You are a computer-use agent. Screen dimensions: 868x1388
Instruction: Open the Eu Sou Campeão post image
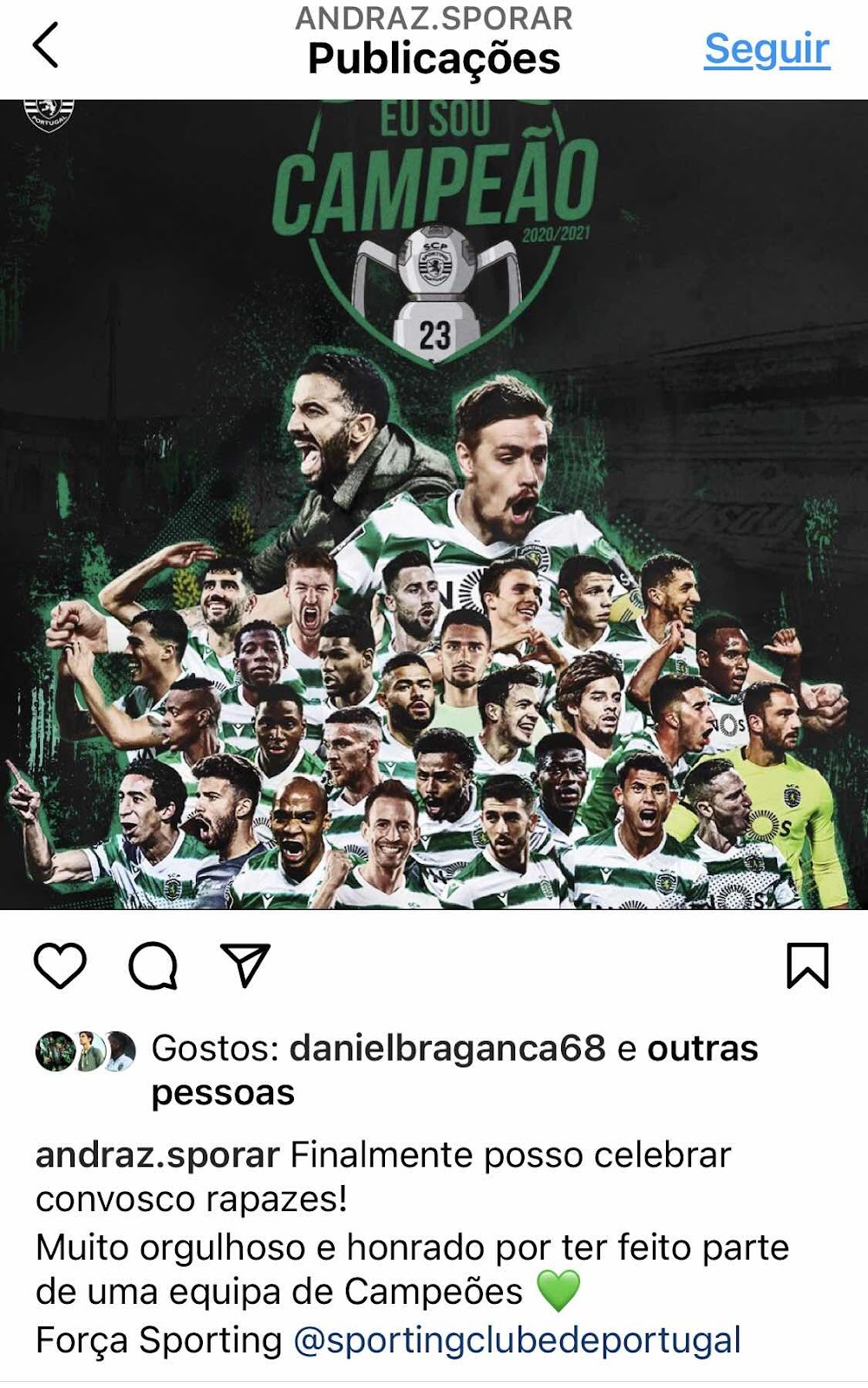(x=434, y=503)
